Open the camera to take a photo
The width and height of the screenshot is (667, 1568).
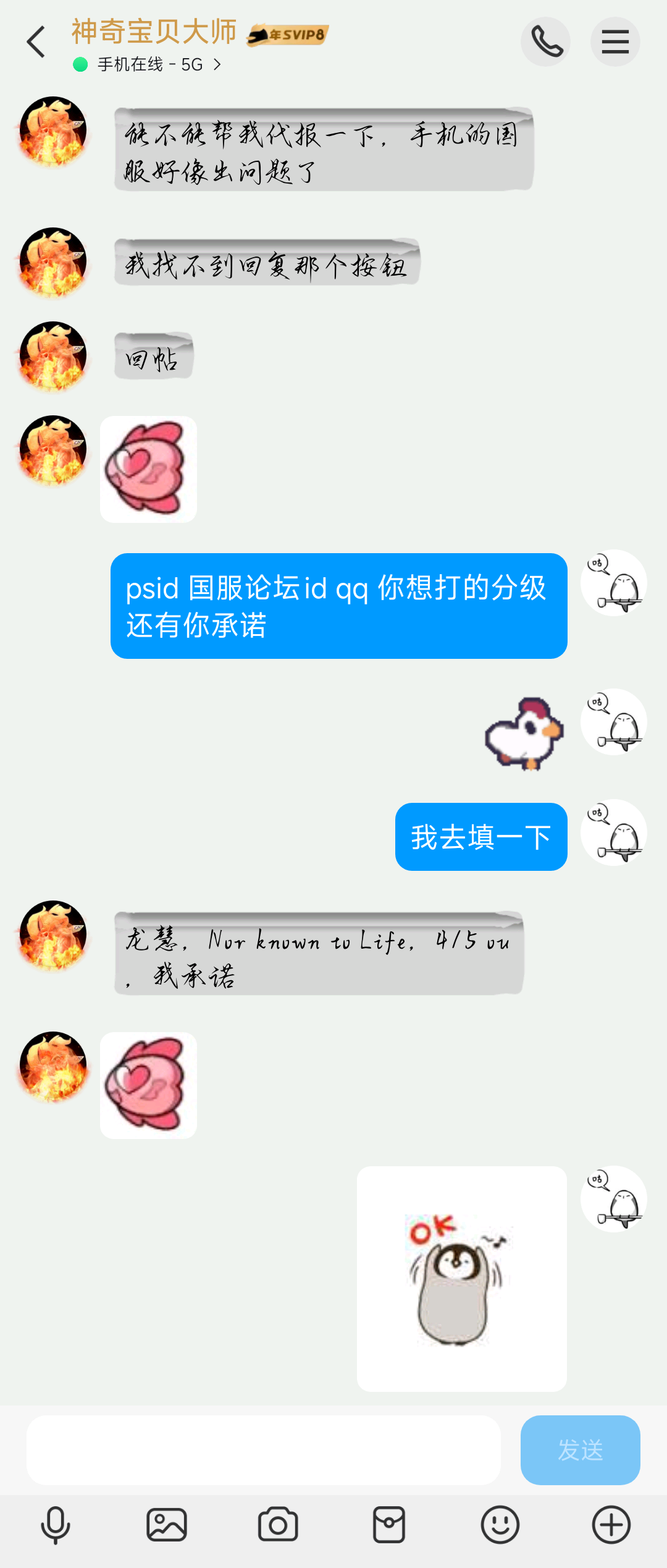coord(278,1525)
